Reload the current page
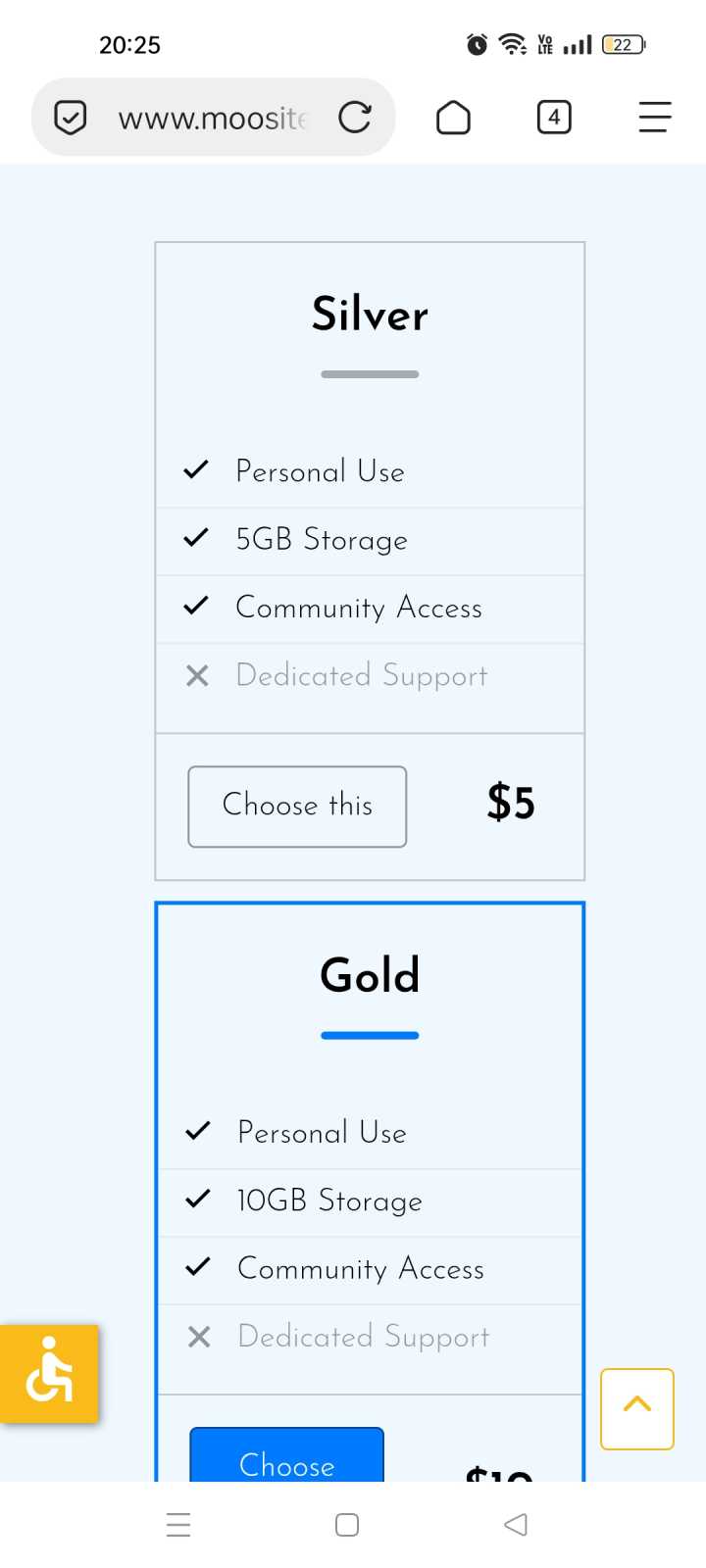 pos(355,118)
